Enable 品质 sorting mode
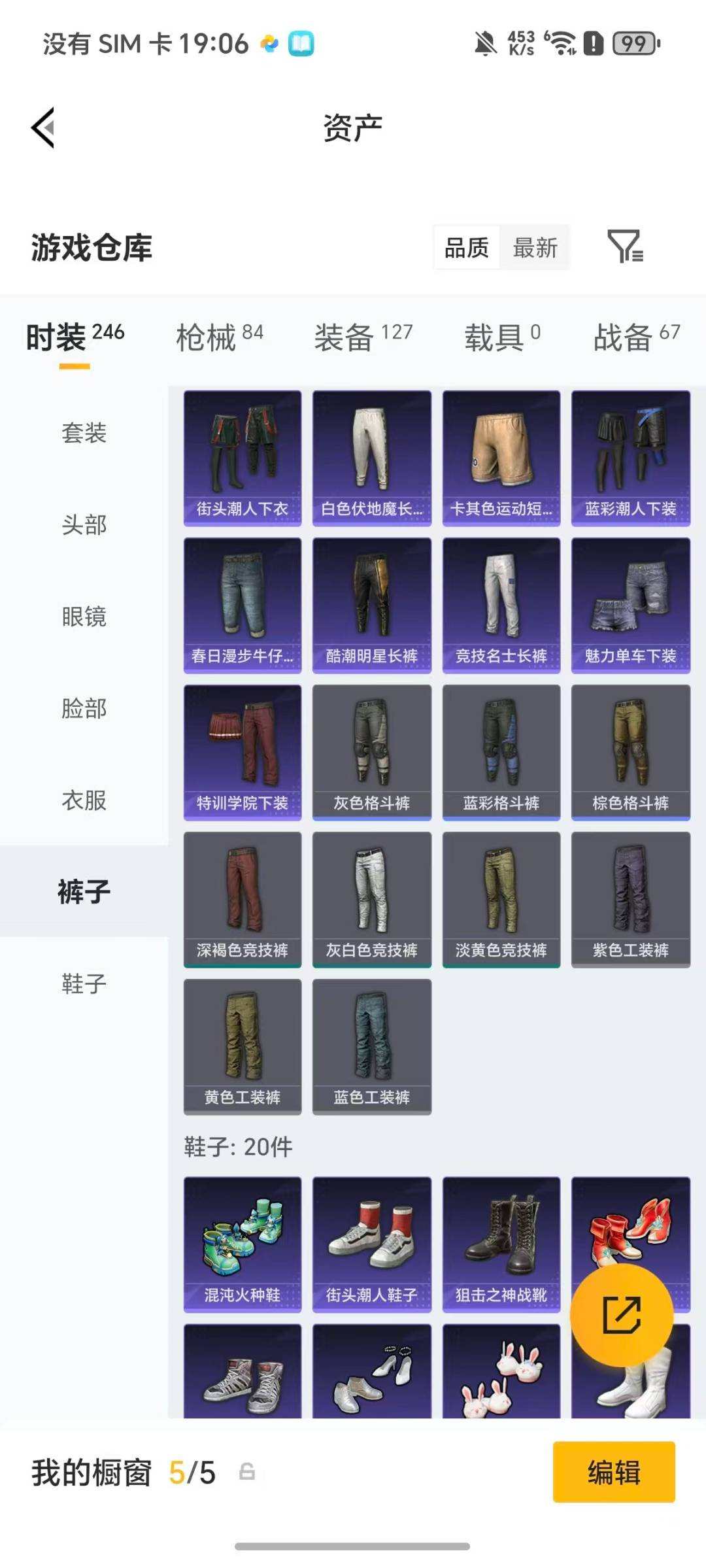The image size is (706, 1568). click(466, 247)
